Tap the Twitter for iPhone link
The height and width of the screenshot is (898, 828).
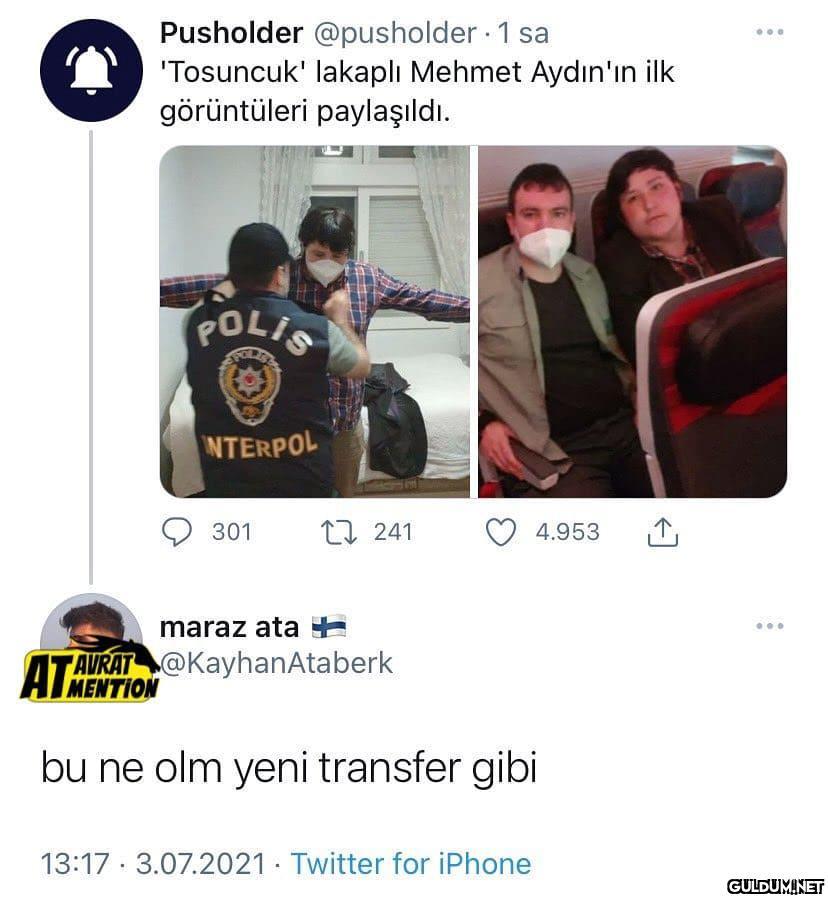[x=410, y=863]
